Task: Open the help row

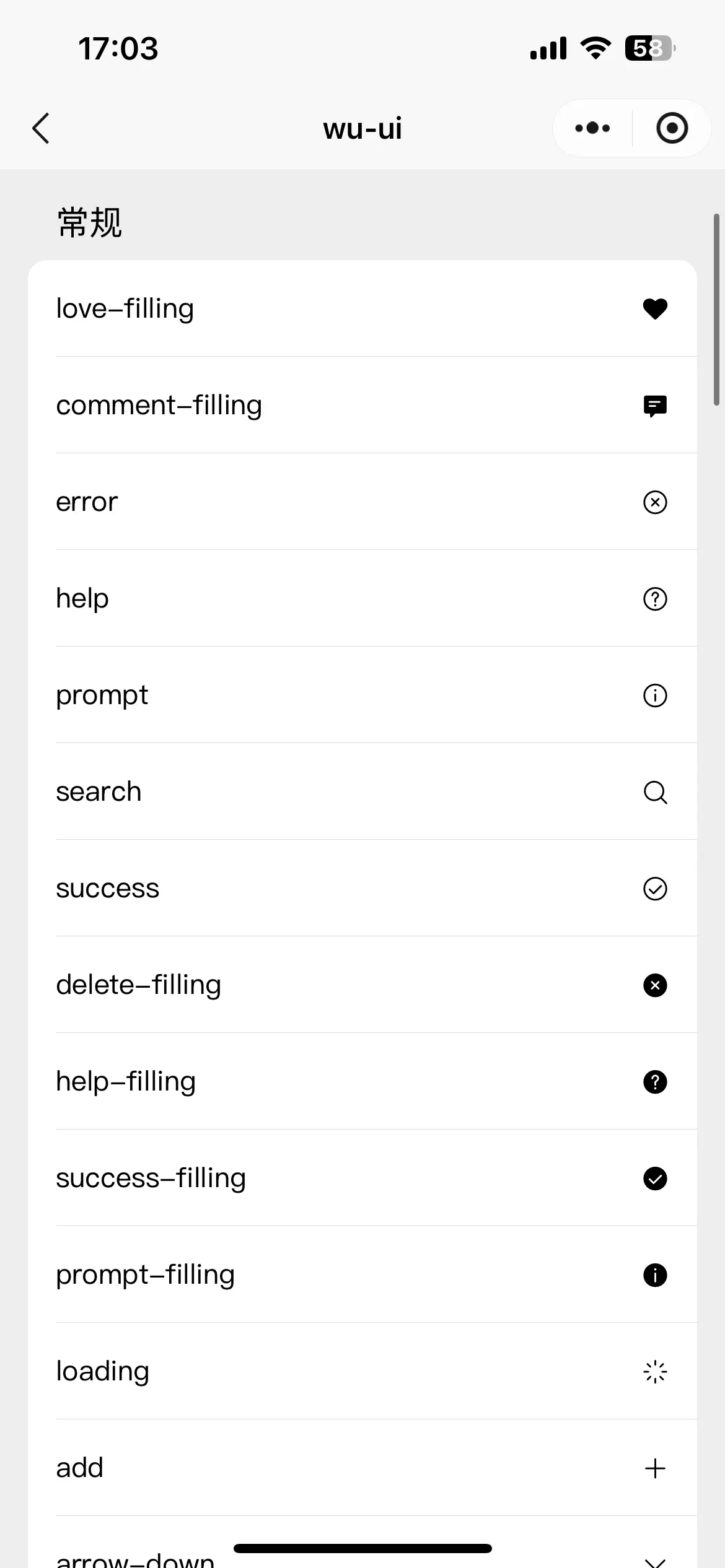Action: point(362,598)
